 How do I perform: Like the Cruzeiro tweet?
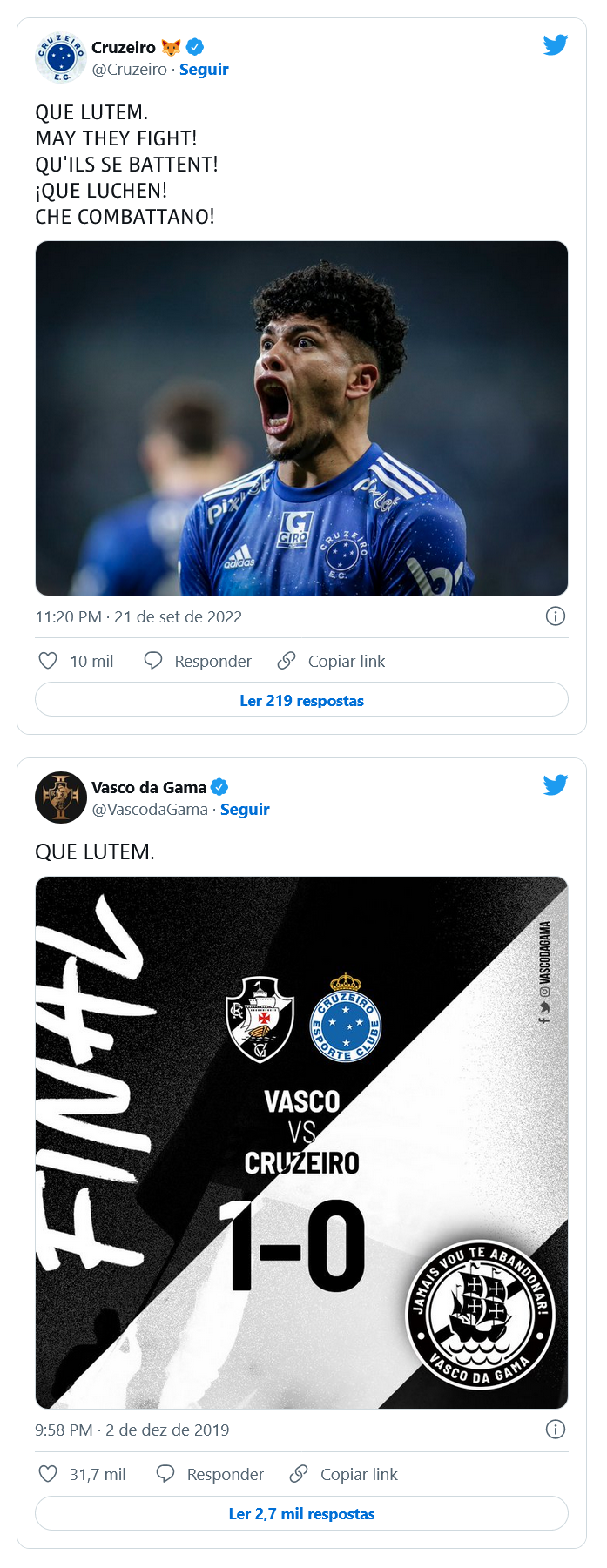[x=49, y=661]
